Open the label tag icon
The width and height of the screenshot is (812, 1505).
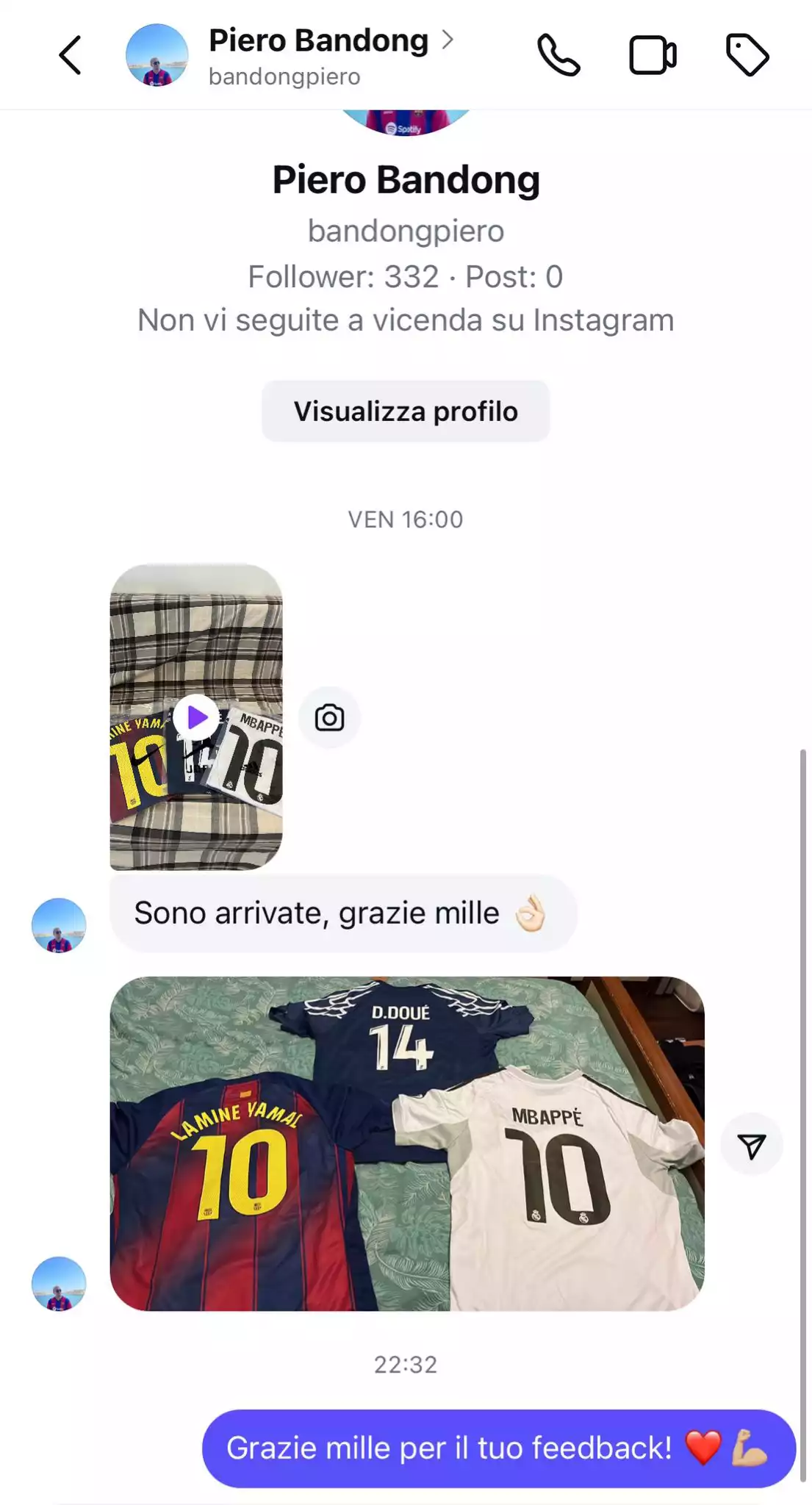coord(747,55)
